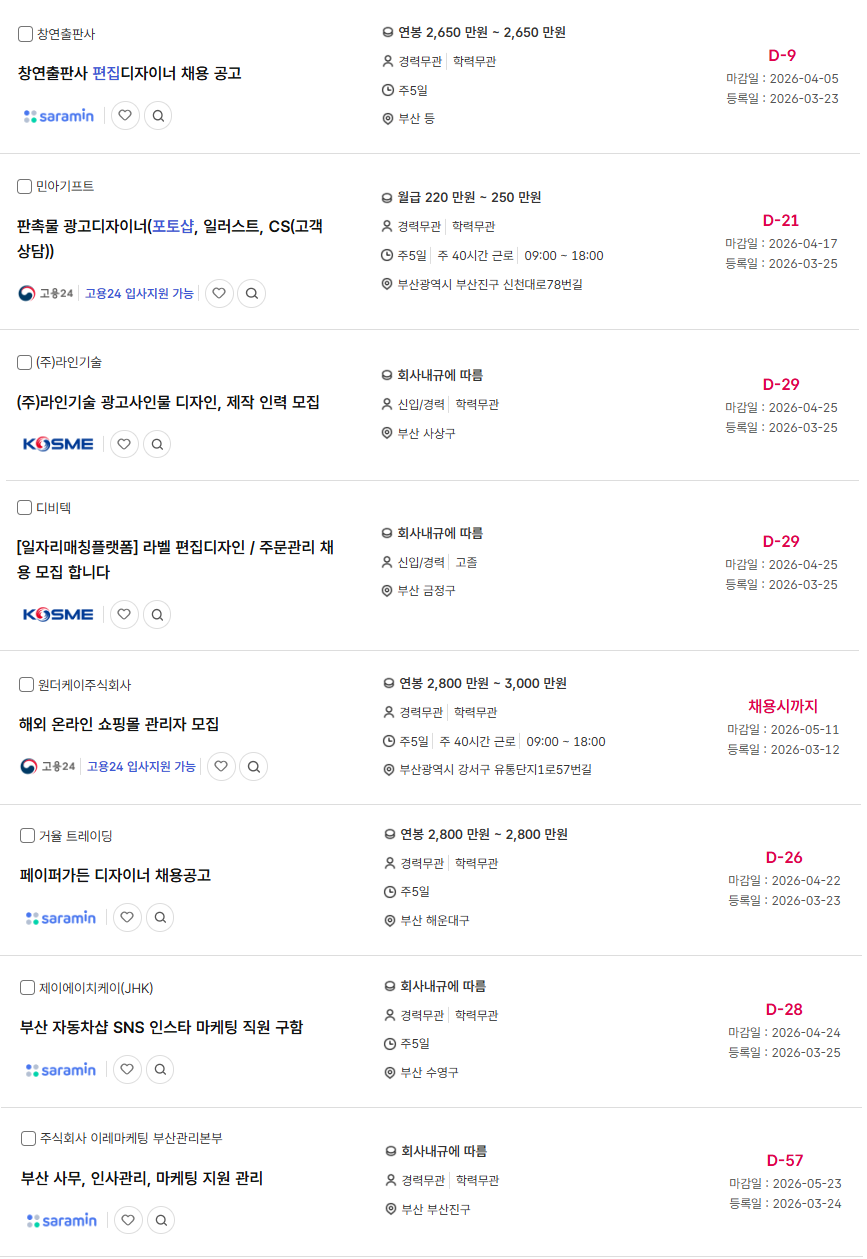
Task: Open (주)라인기술 광고사인물 디자인 posting
Action: 168,402
